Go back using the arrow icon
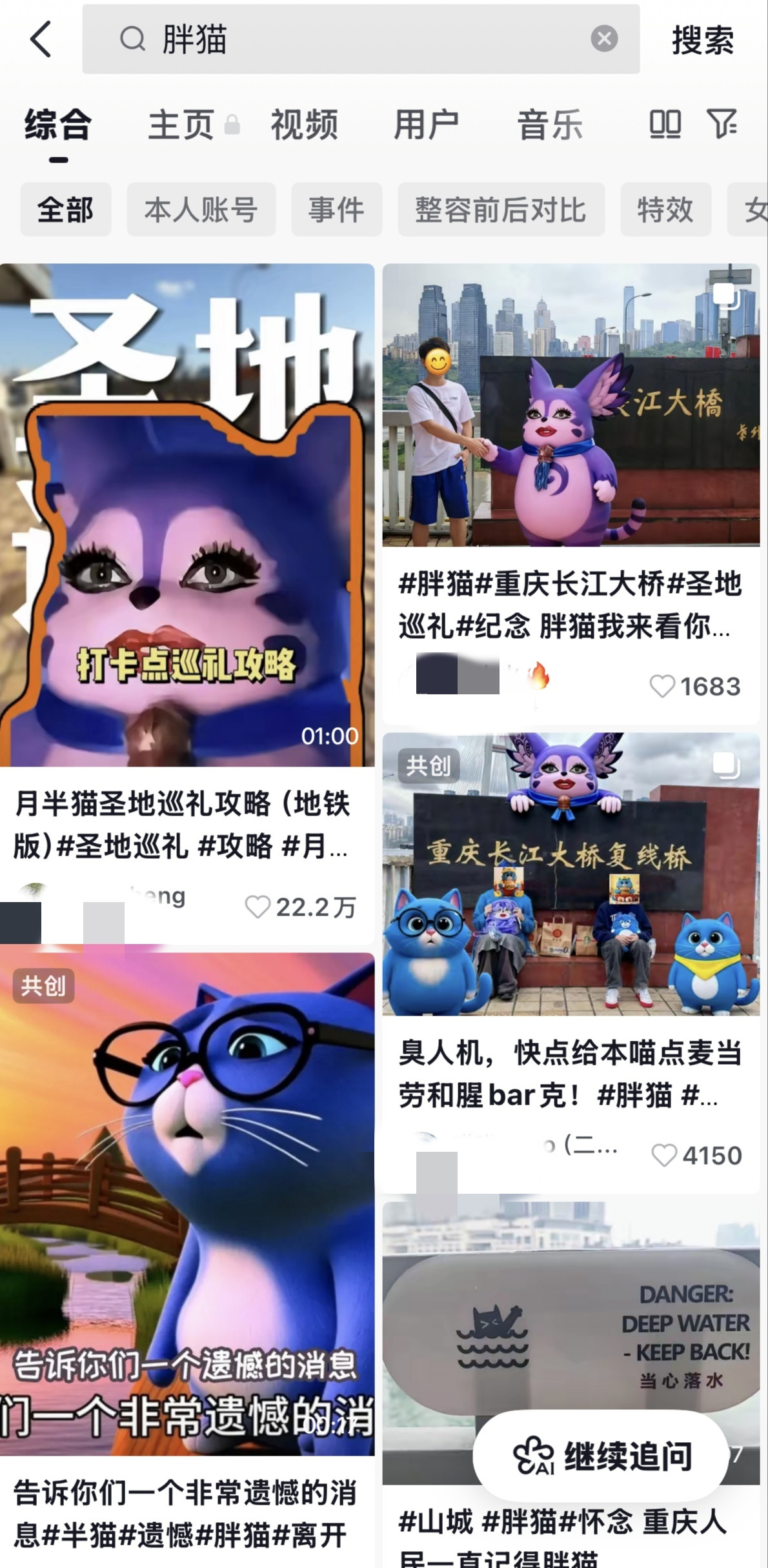The width and height of the screenshot is (768, 1568). (x=41, y=39)
